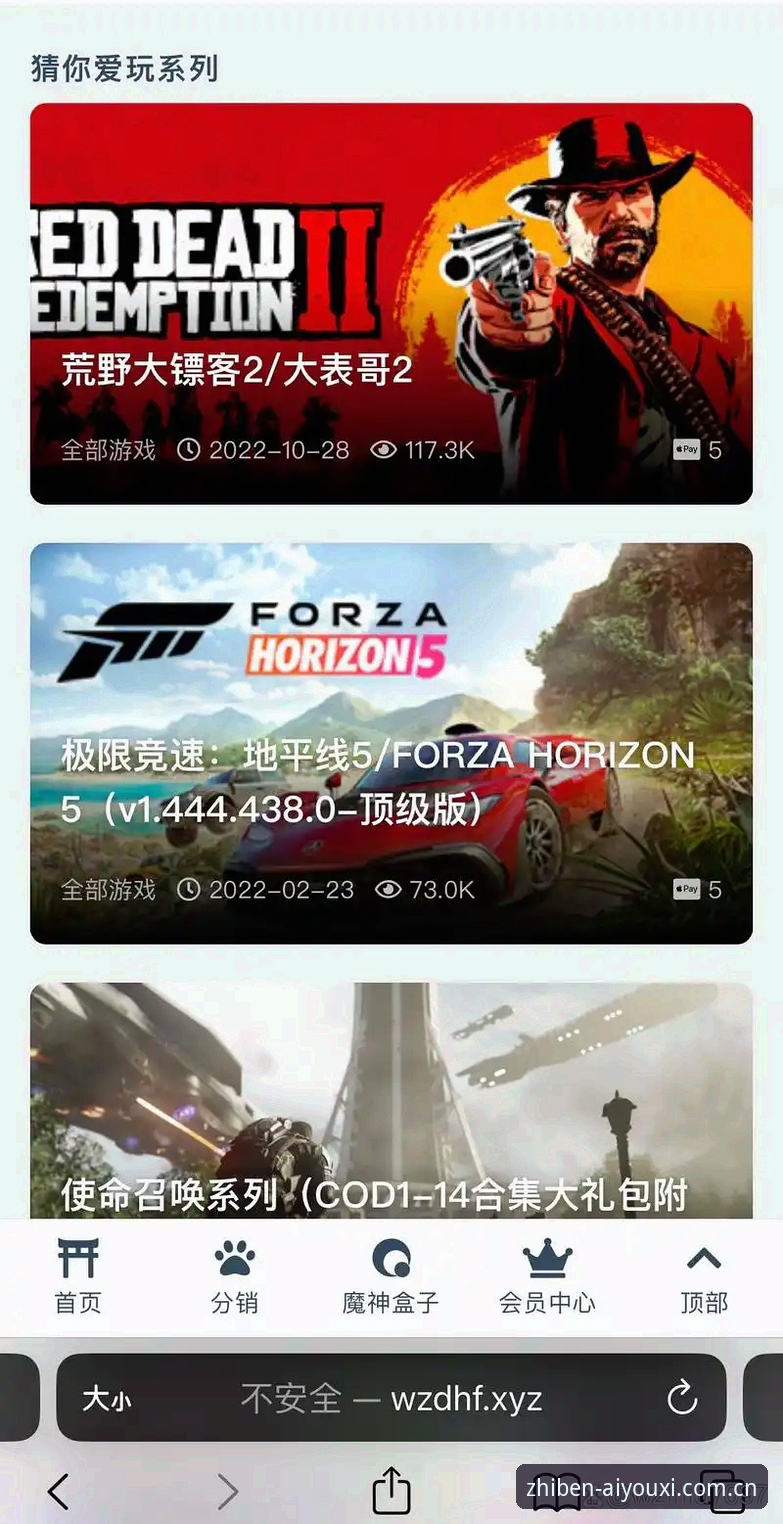Go back with the browser back arrow

(x=58, y=1492)
